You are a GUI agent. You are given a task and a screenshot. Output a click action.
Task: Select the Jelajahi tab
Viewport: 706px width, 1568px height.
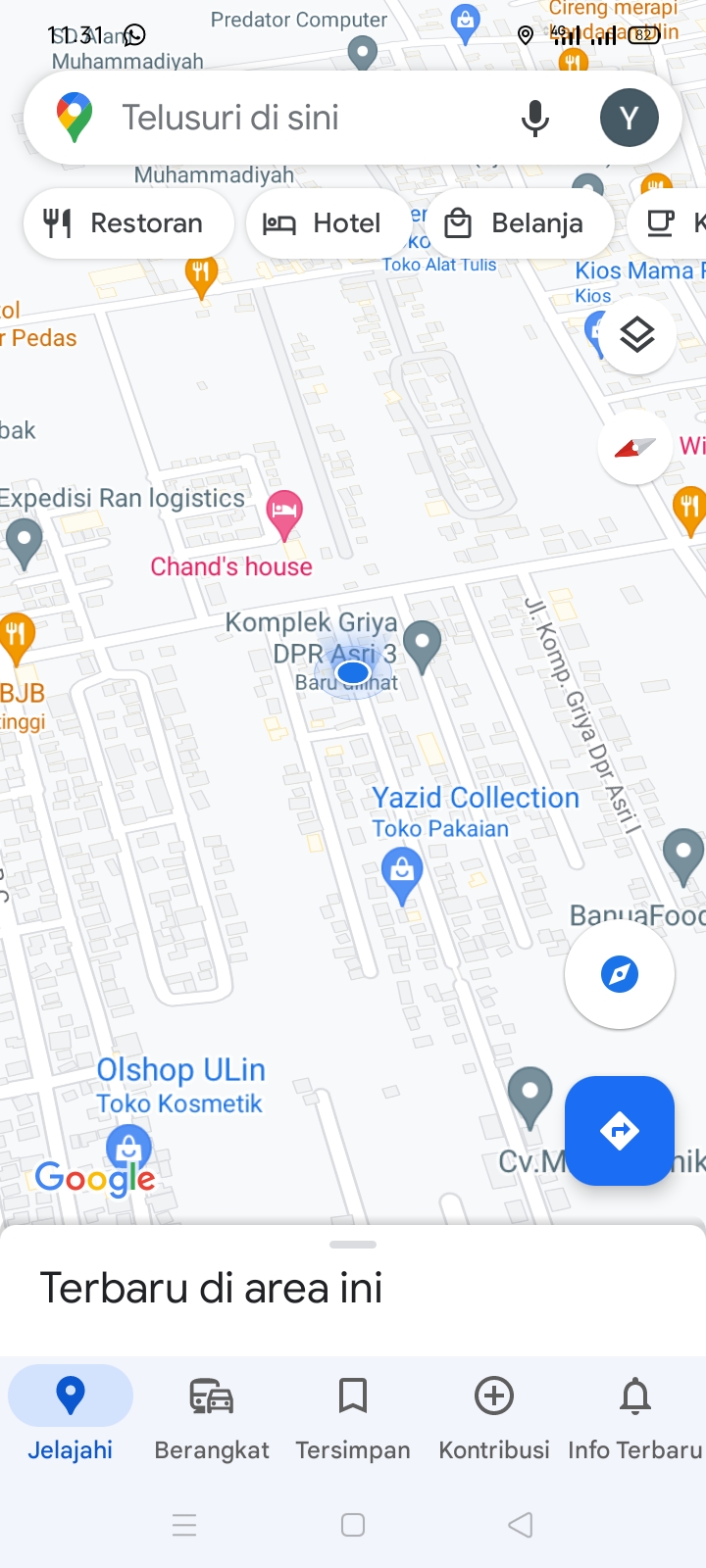coord(71,1415)
